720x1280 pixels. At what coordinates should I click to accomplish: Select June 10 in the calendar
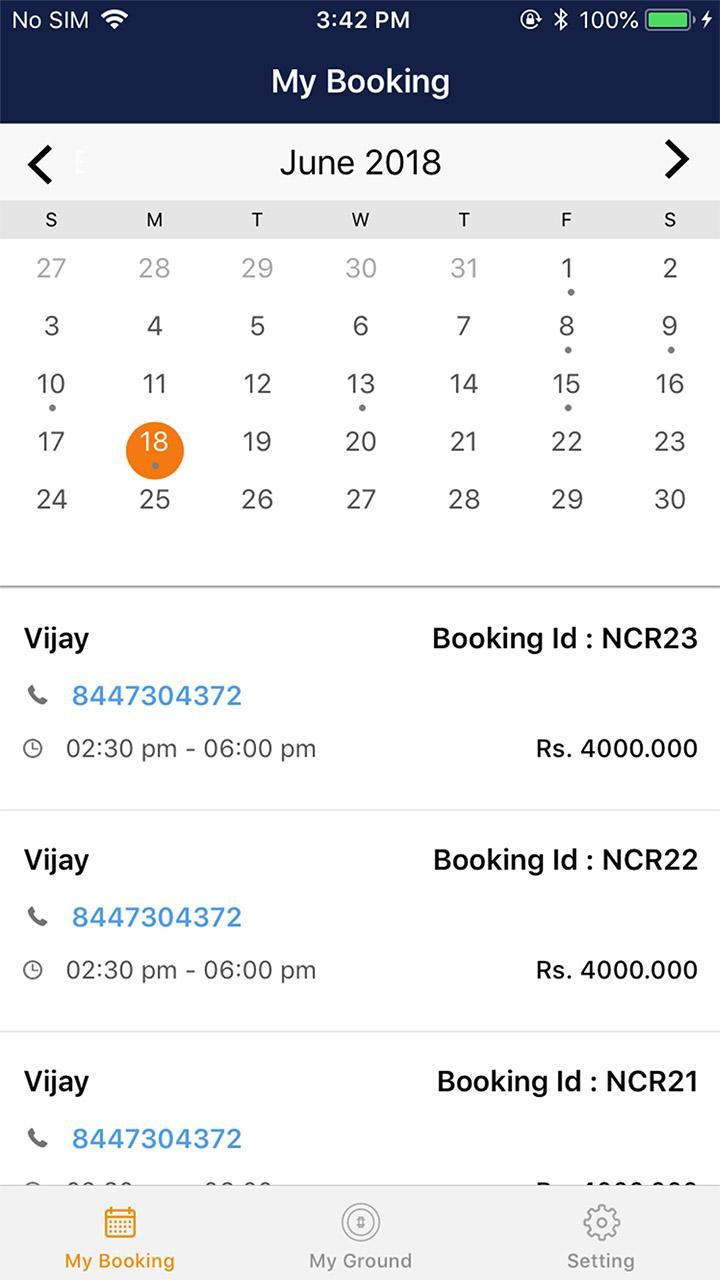click(x=51, y=385)
